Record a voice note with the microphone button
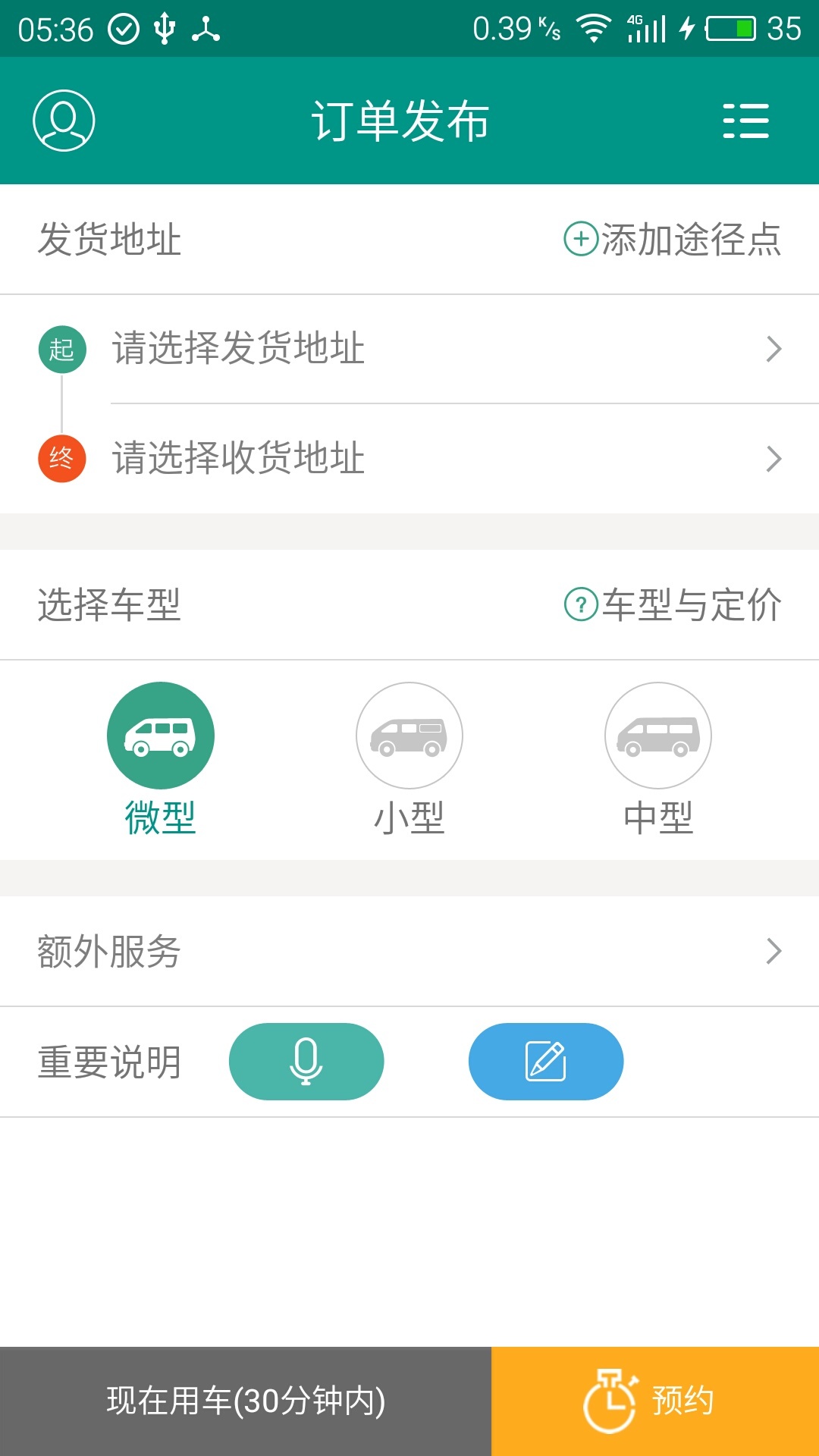 coord(306,1062)
